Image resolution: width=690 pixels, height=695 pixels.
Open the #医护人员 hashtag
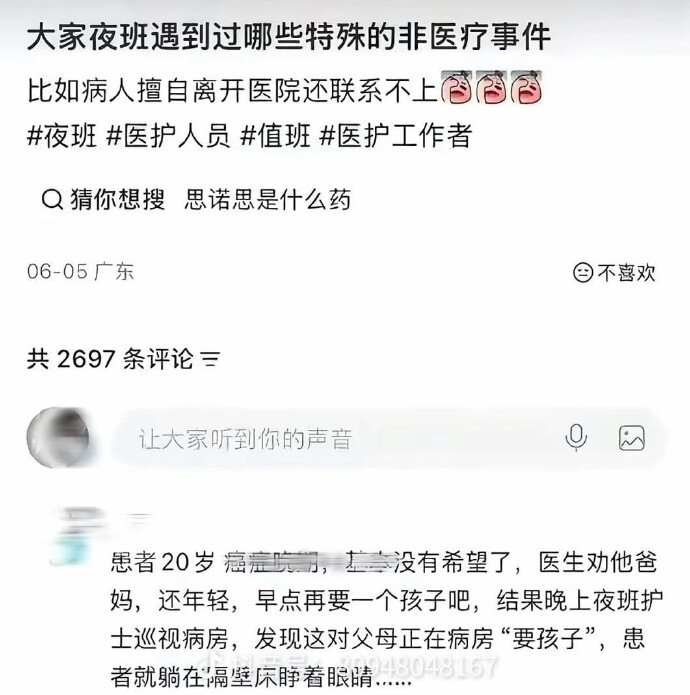coord(168,136)
